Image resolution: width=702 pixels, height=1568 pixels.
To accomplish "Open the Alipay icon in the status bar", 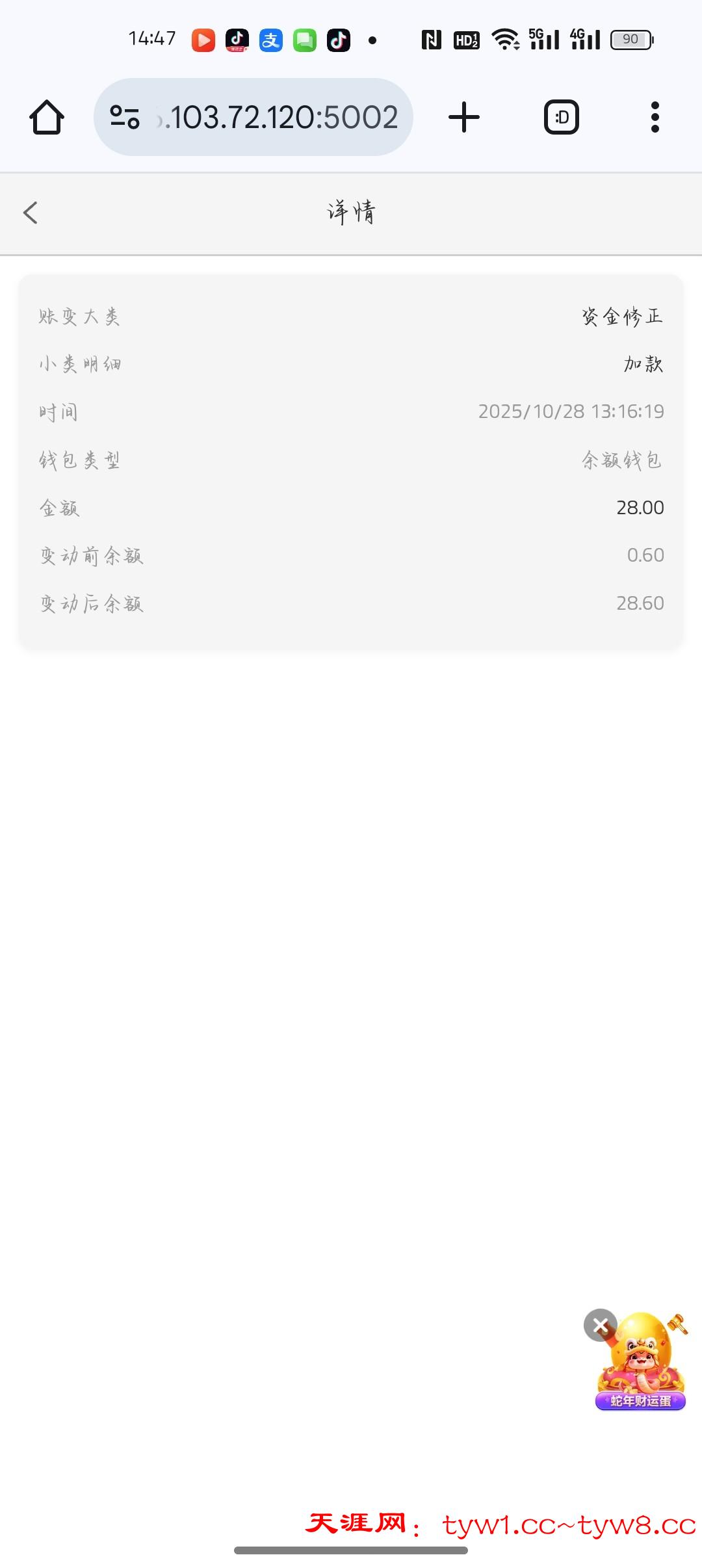I will 272,40.
